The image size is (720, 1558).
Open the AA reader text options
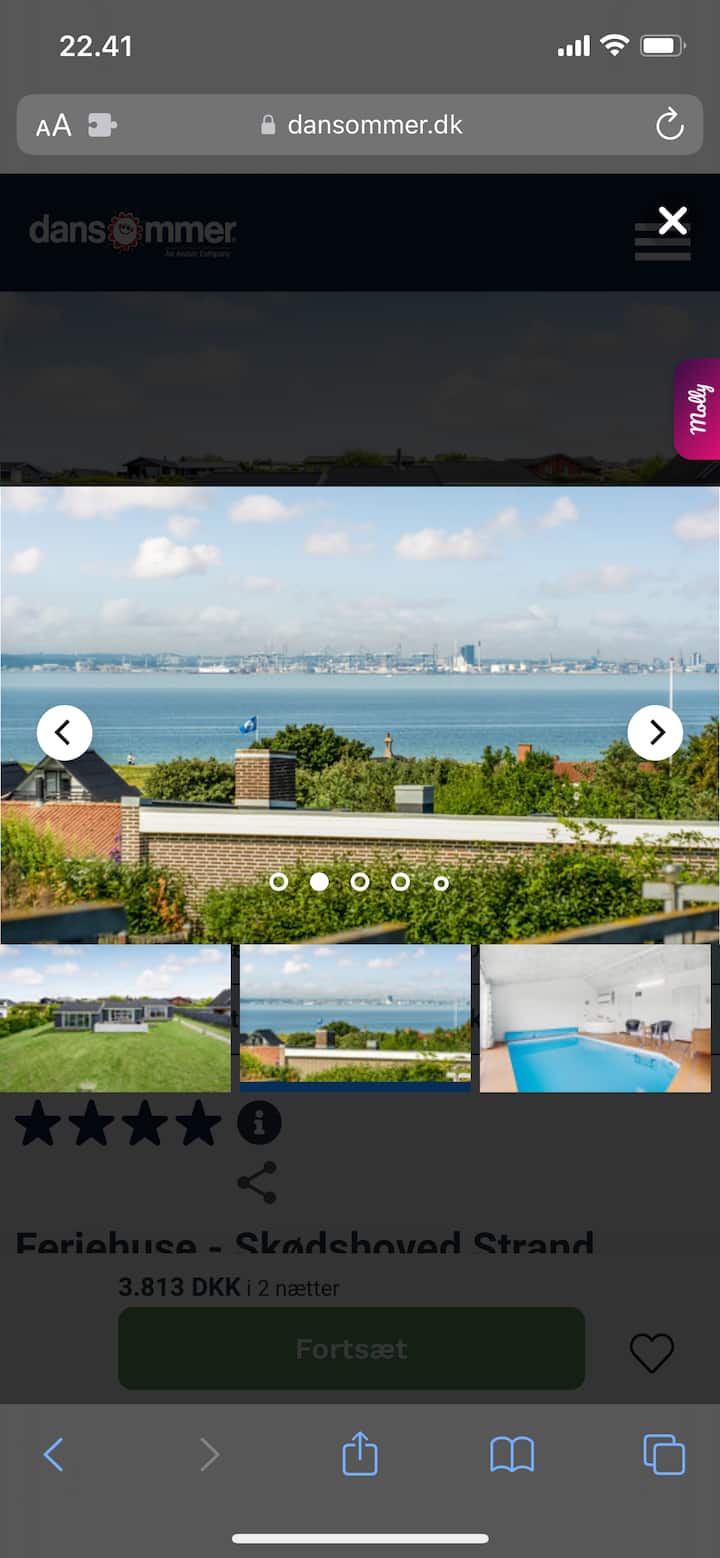tap(53, 125)
